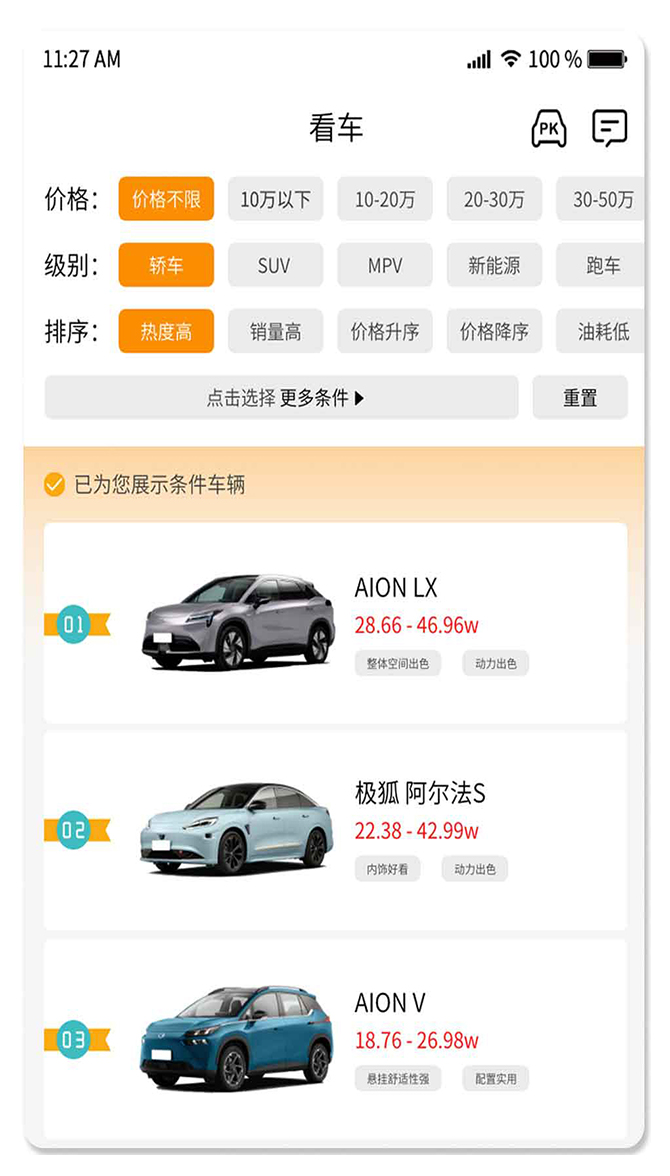Pick the MPV level chip
This screenshot has width=670, height=1176.
[x=385, y=265]
